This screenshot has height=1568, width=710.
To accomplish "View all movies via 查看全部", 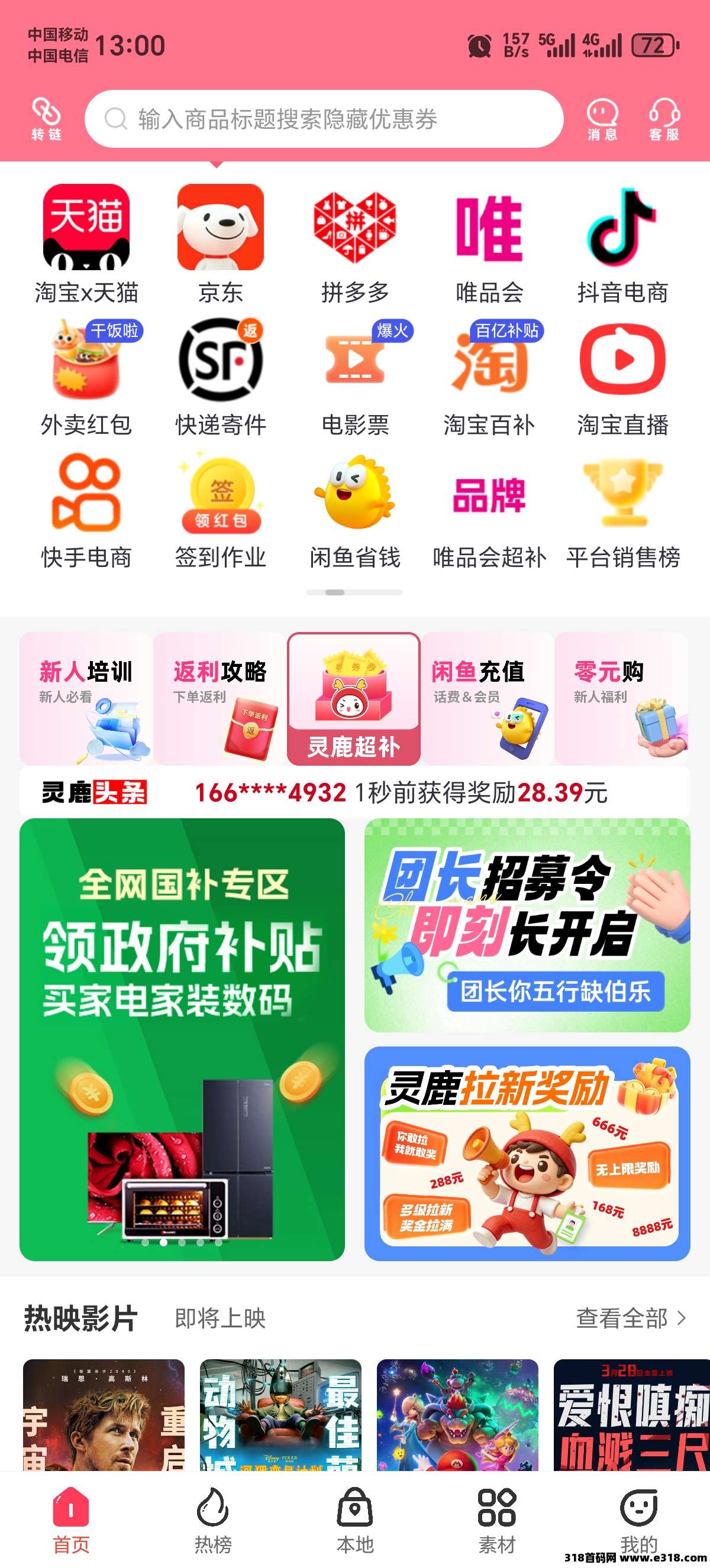I will tap(631, 1318).
